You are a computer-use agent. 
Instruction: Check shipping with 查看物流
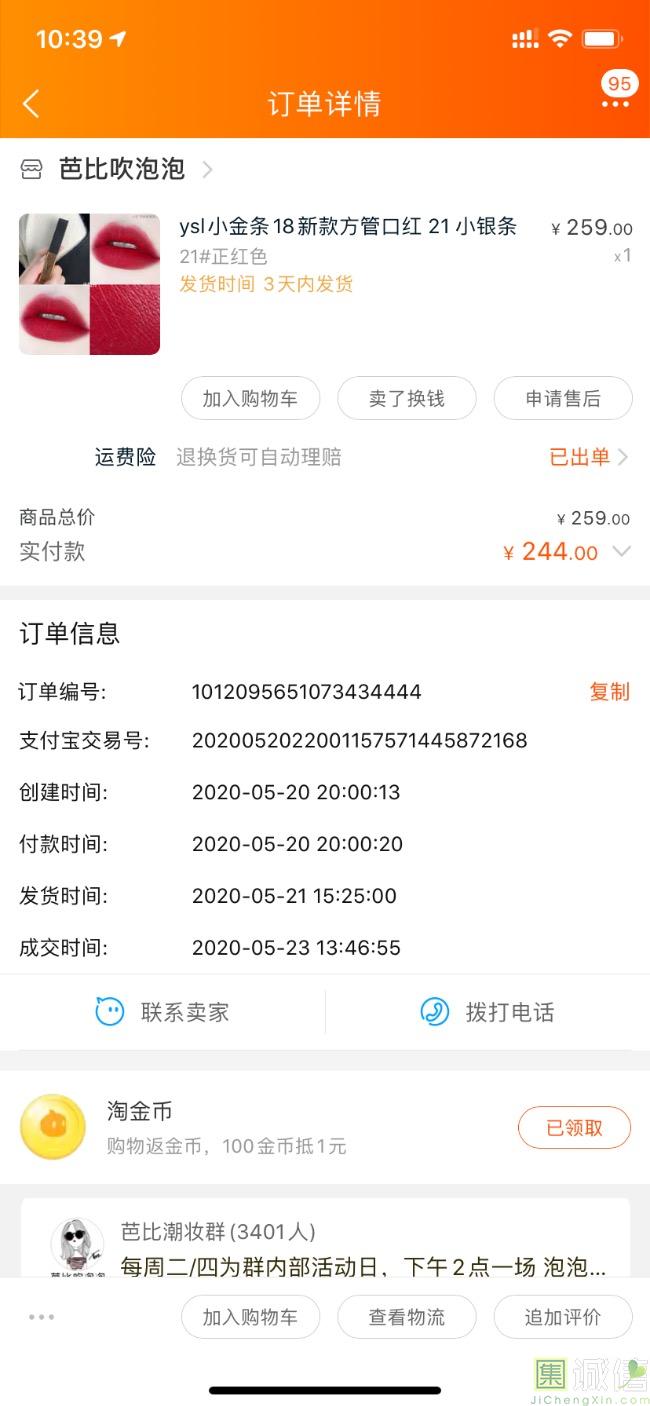406,1317
